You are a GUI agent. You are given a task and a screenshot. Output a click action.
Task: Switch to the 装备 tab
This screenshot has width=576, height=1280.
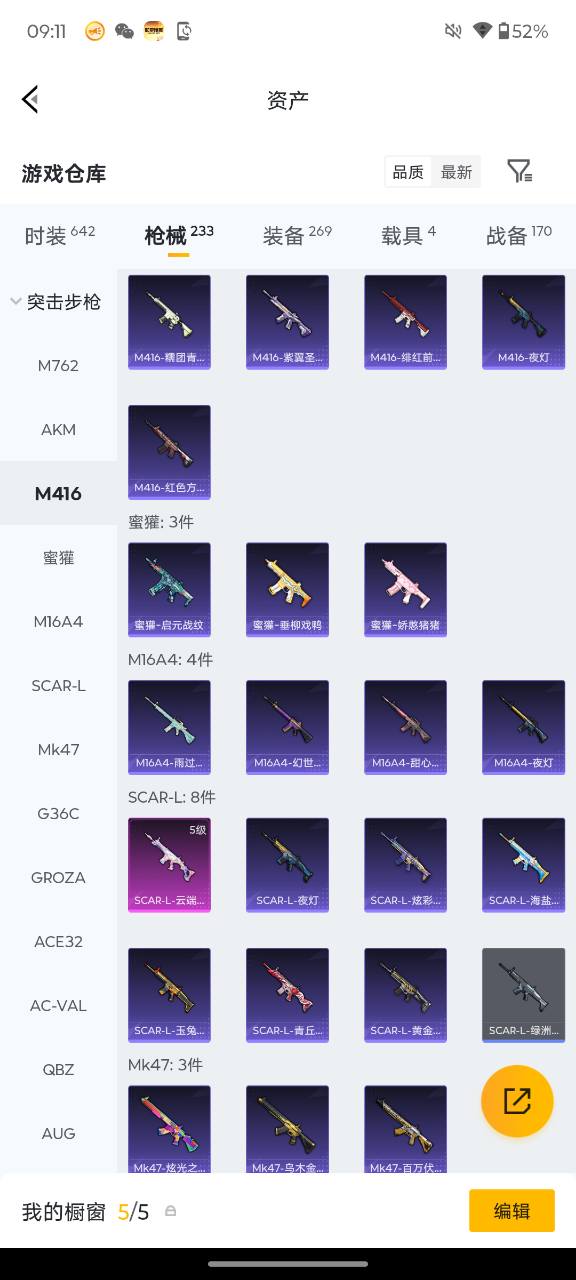click(297, 235)
